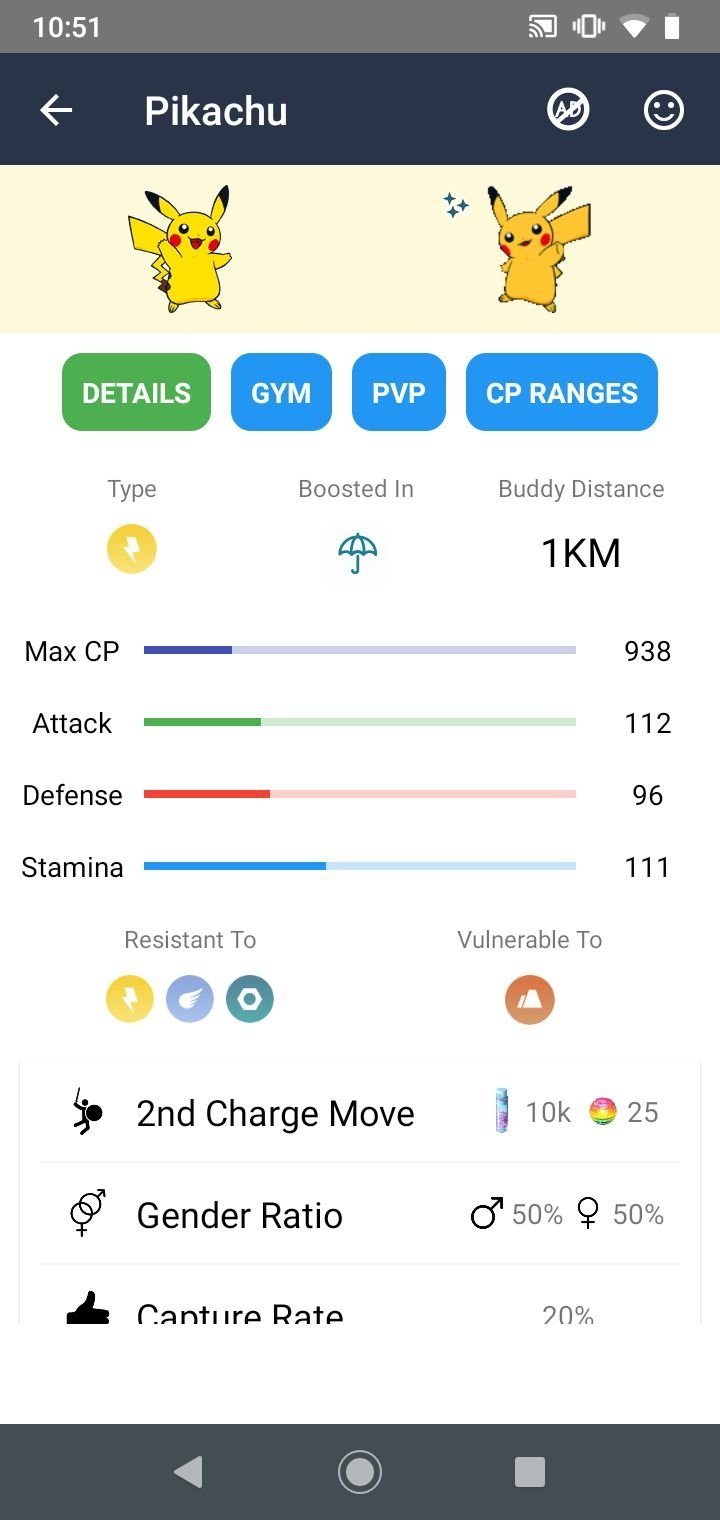Open recent apps from navigation bar

[x=529, y=1471]
